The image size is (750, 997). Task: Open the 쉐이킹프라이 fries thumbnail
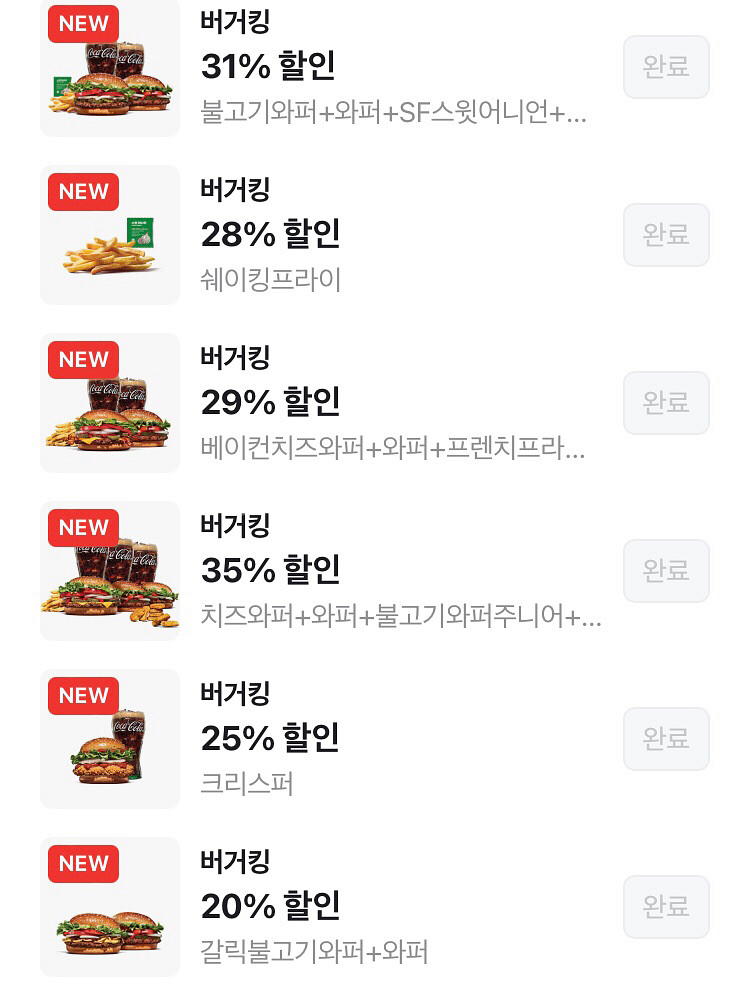click(x=110, y=235)
